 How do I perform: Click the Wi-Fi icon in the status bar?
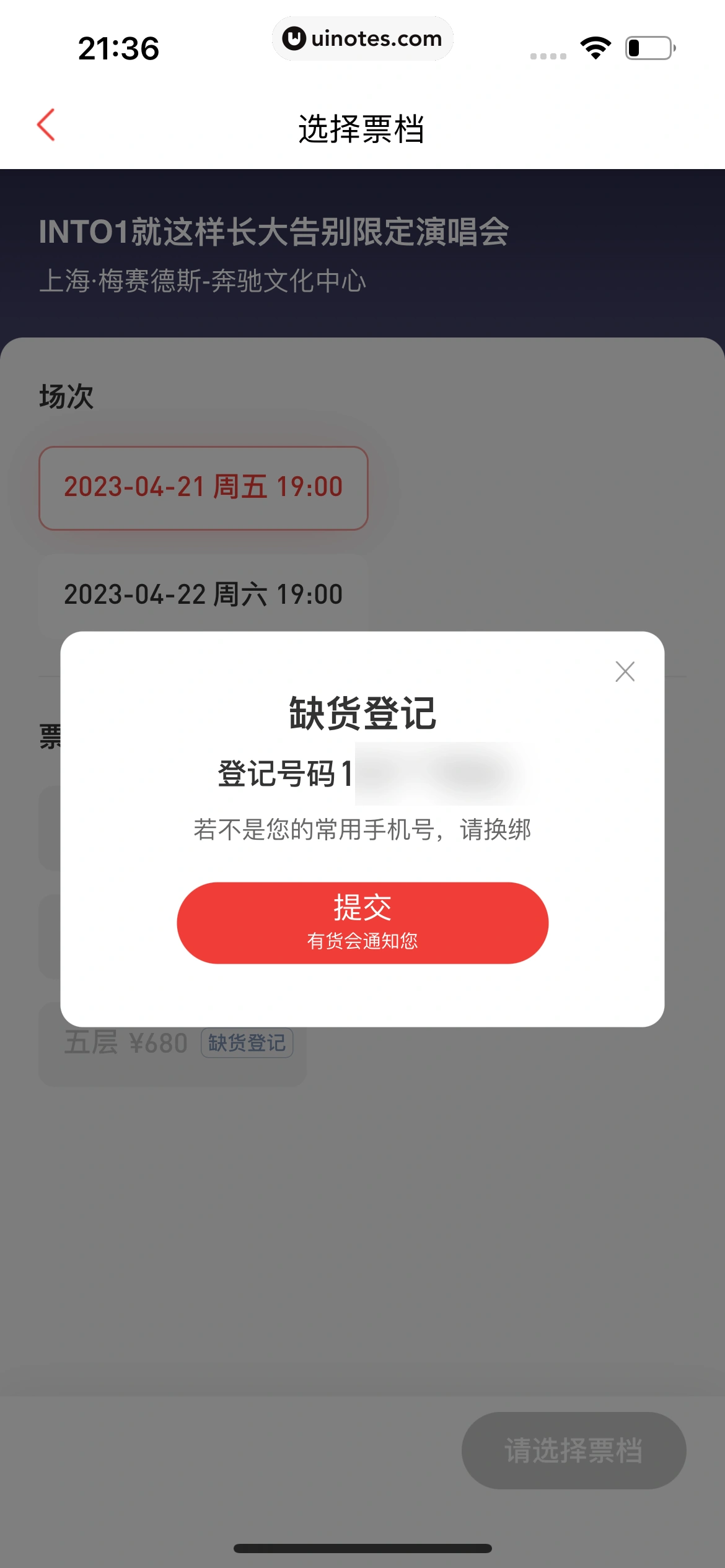click(x=595, y=48)
